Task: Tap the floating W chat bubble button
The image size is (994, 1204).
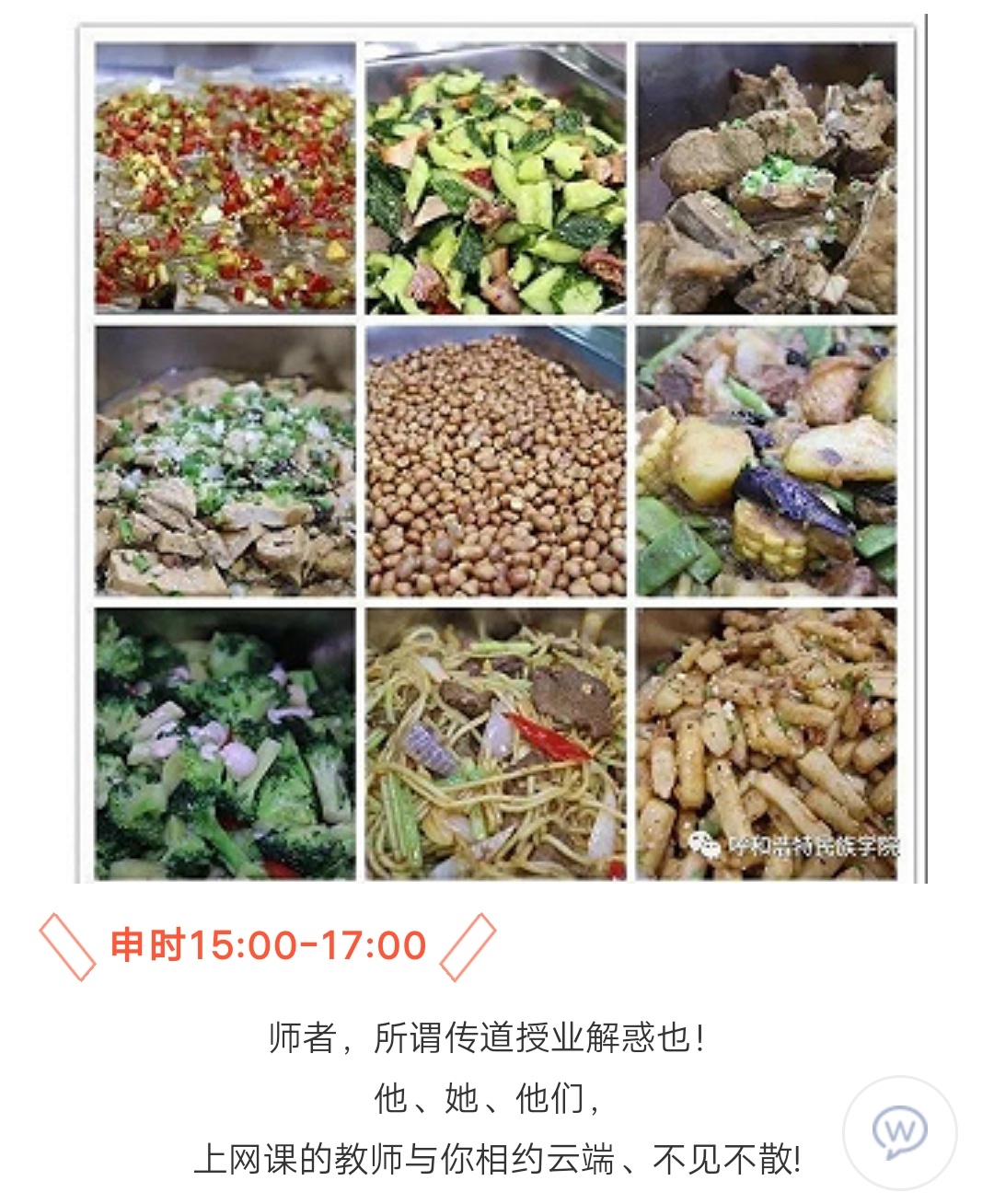Action: point(899,1131)
